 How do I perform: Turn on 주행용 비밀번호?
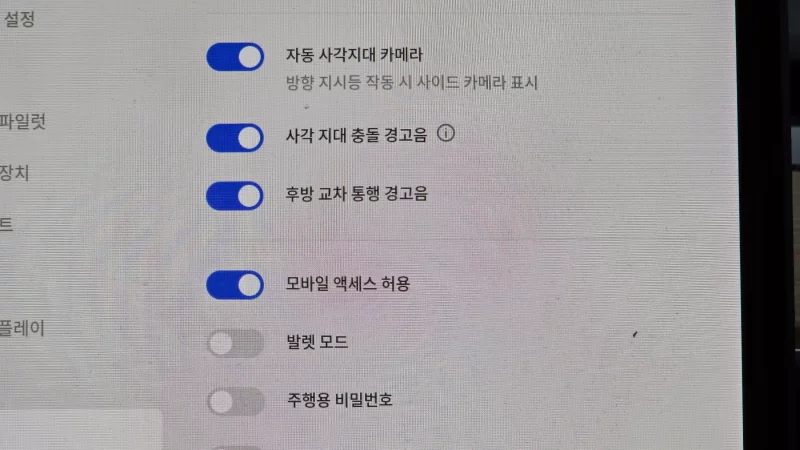tap(235, 403)
